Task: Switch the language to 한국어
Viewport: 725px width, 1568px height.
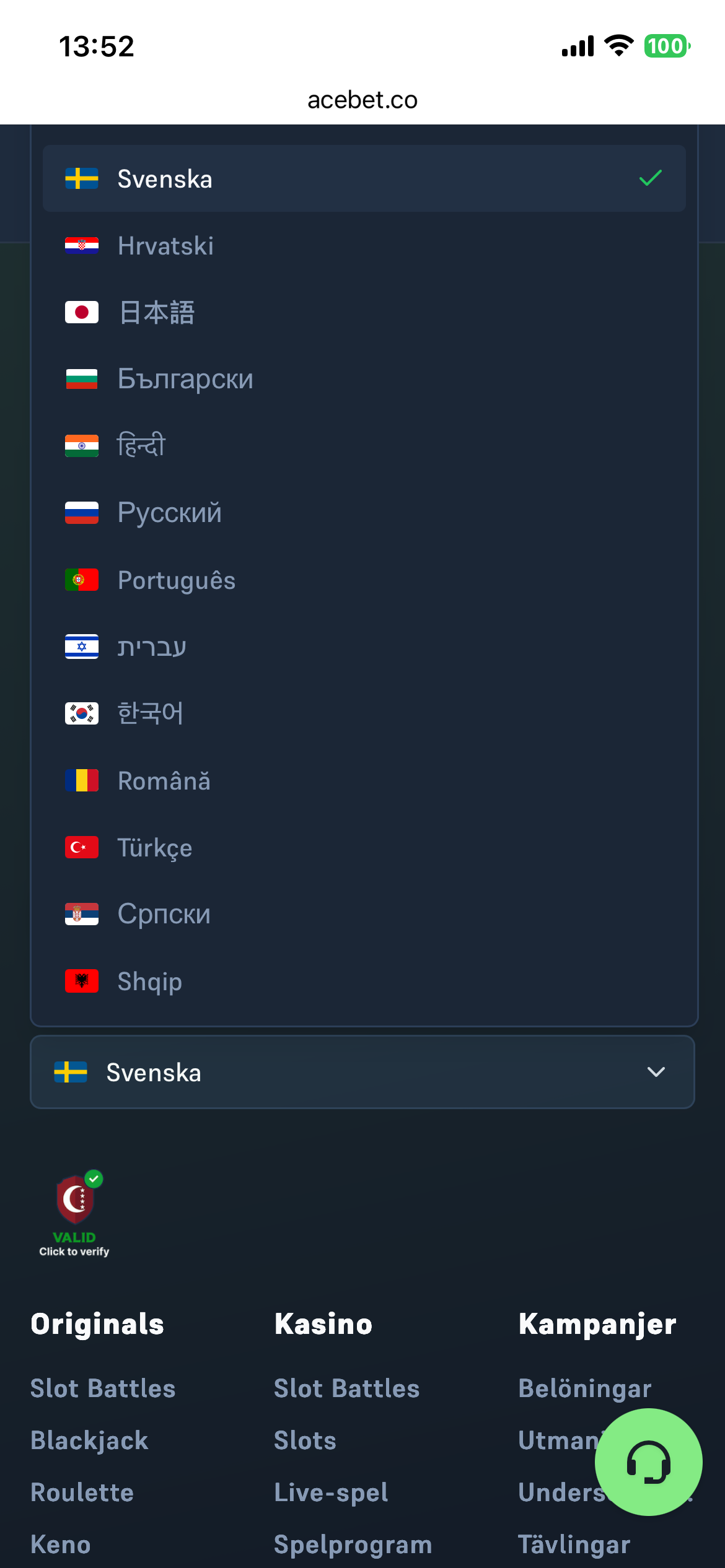Action: point(364,713)
